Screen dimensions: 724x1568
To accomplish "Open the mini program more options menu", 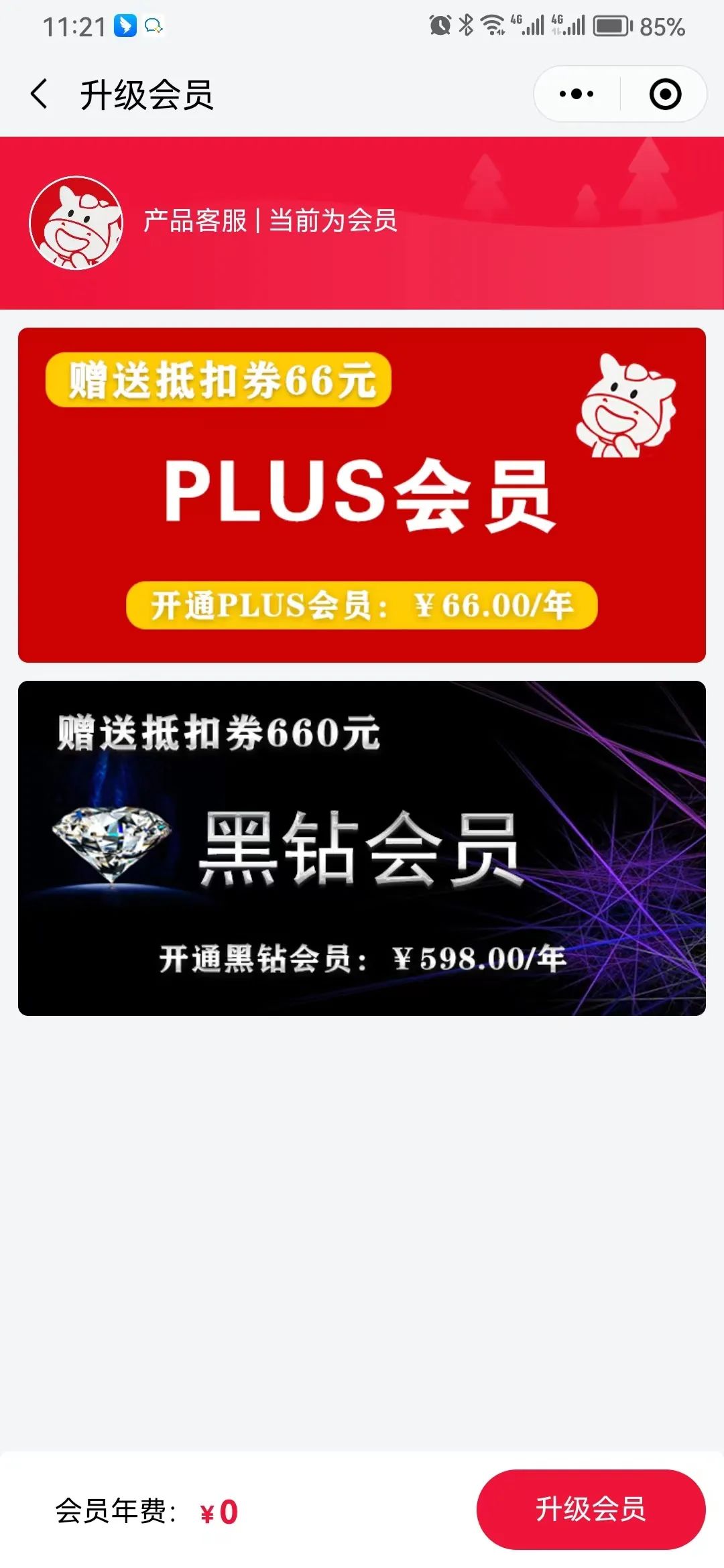I will pos(577,94).
